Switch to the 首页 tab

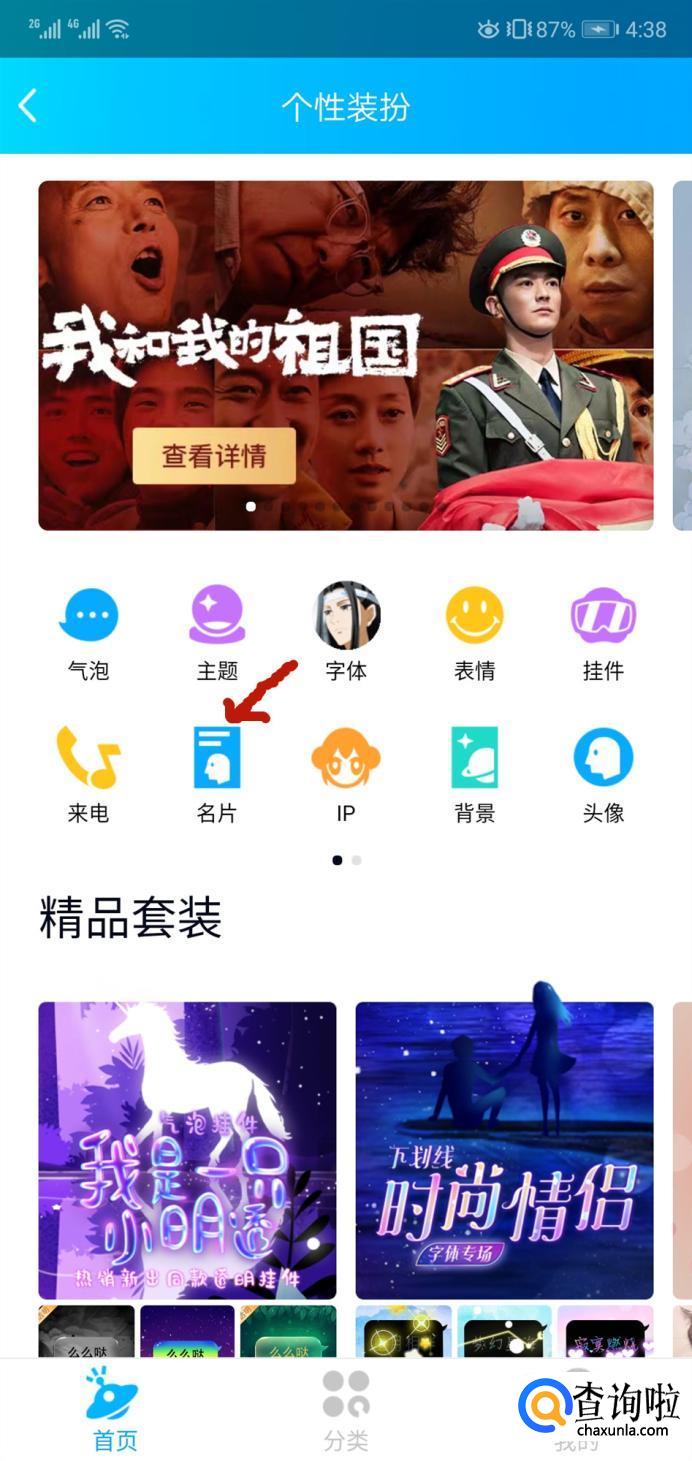point(113,1410)
